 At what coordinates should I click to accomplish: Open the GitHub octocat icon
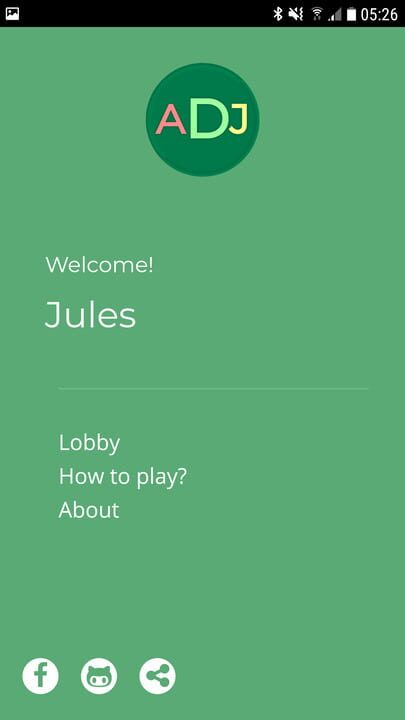99,676
